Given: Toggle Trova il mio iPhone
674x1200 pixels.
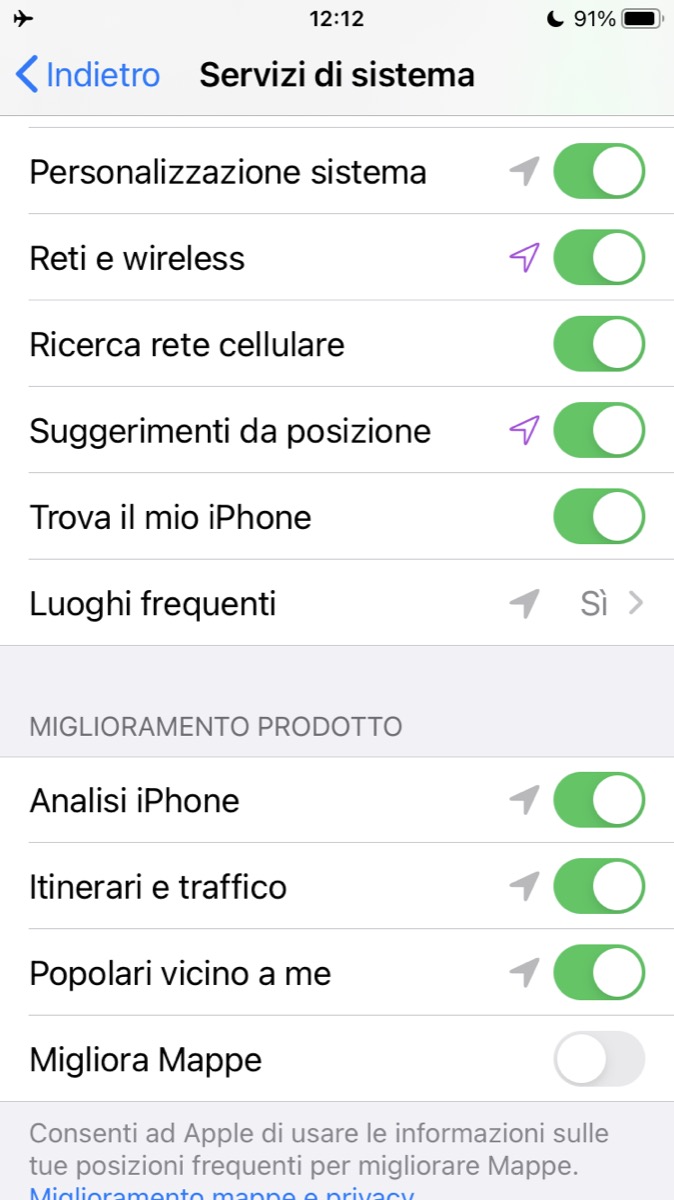Looking at the screenshot, I should point(598,517).
